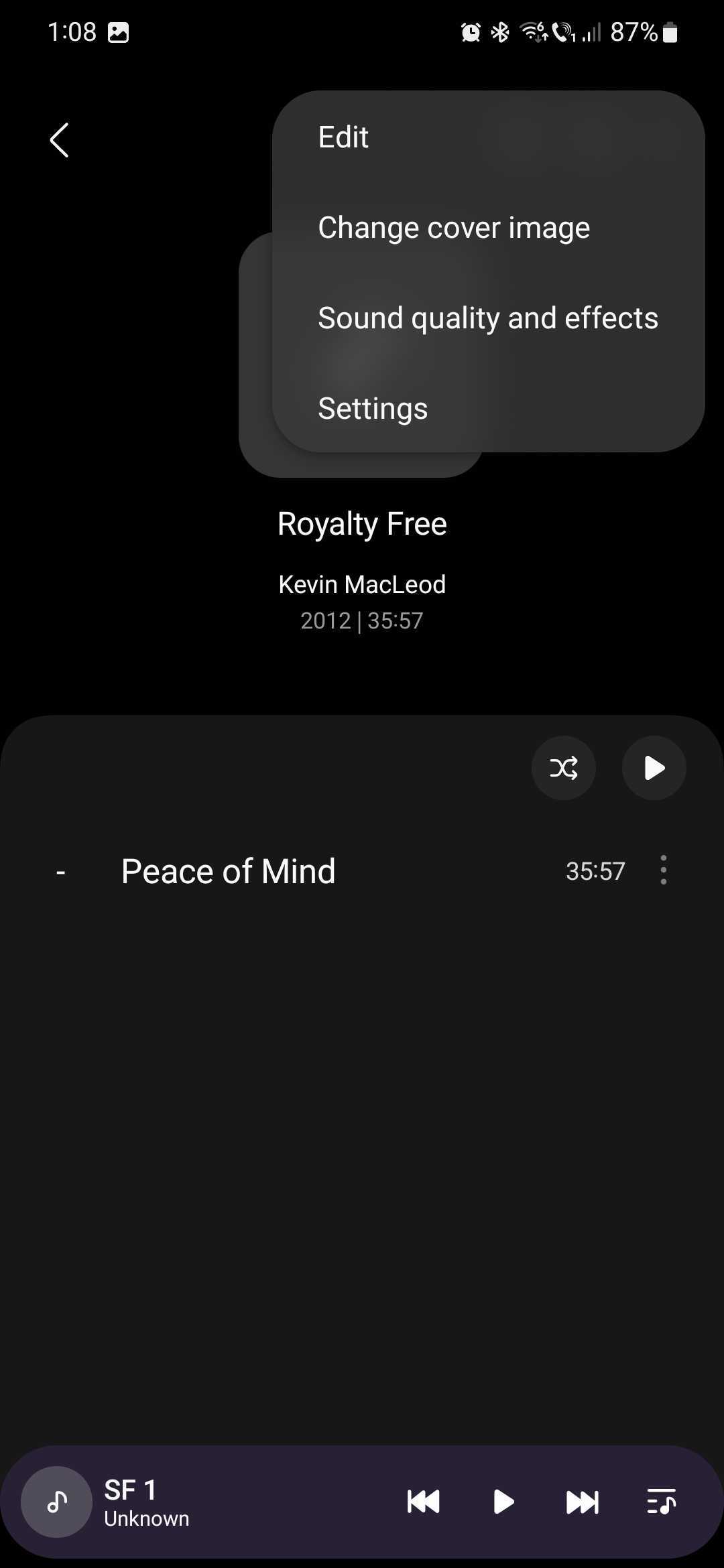Open the play queue icon

click(x=661, y=1502)
